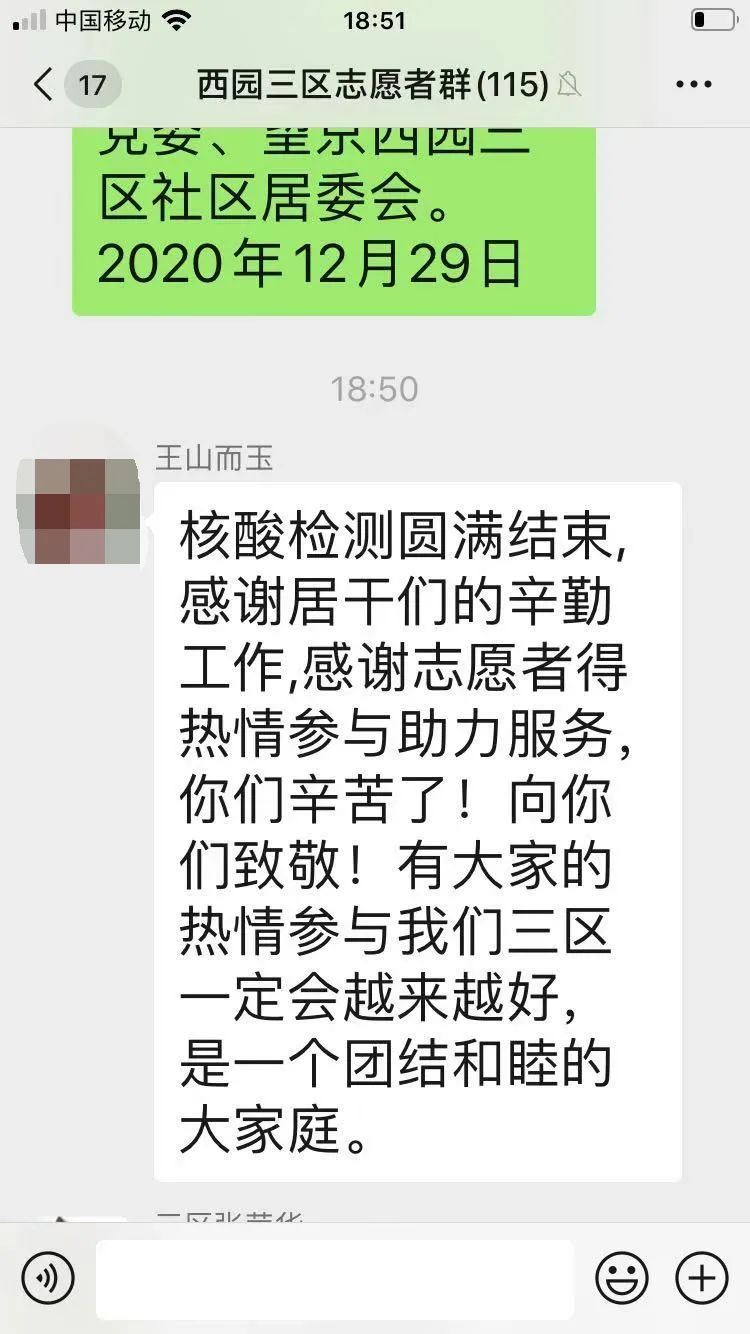The image size is (750, 1334).
Task: Tap the message text field
Action: click(x=335, y=1278)
